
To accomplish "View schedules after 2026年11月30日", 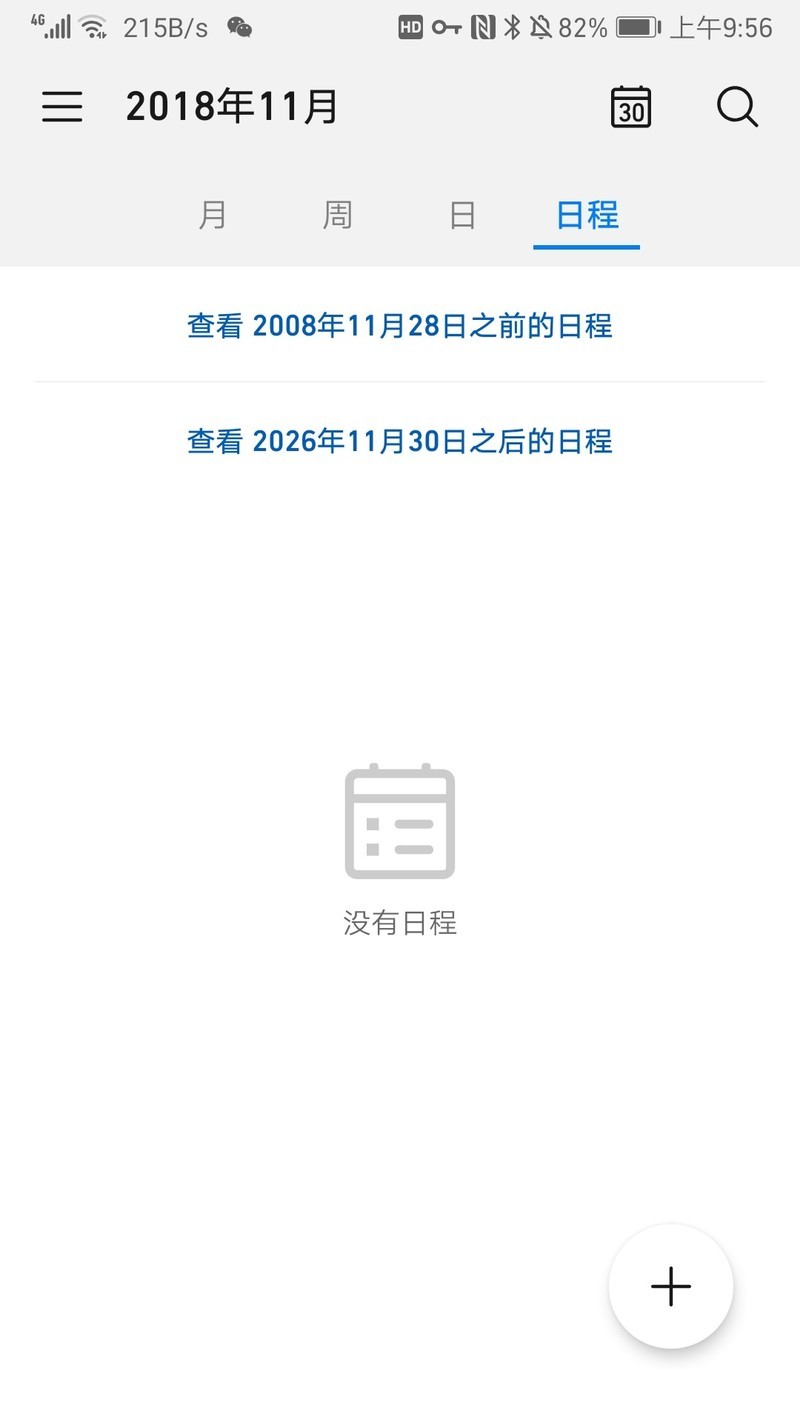I will 400,441.
